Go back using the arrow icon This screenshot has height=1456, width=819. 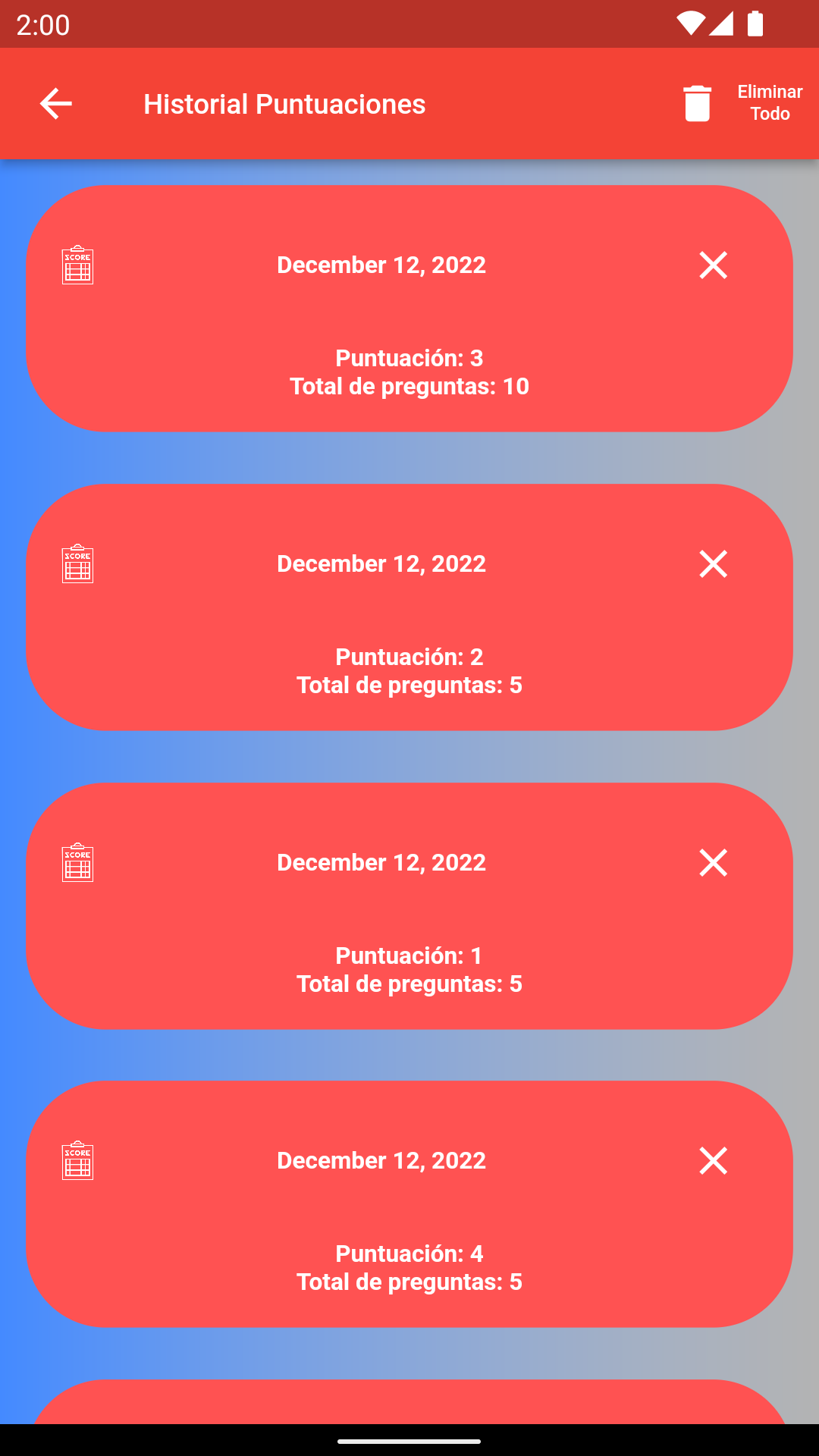point(56,104)
